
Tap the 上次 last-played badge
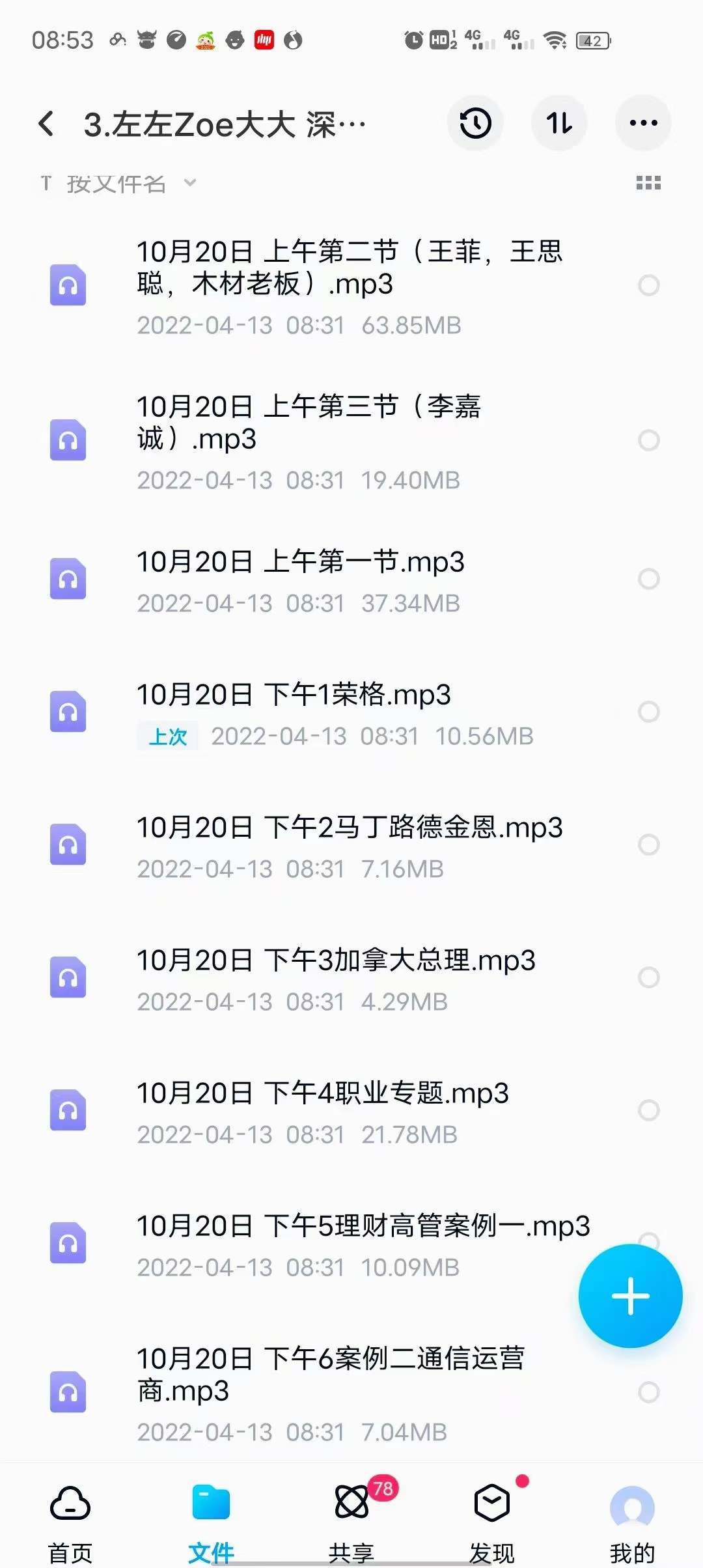pos(166,736)
